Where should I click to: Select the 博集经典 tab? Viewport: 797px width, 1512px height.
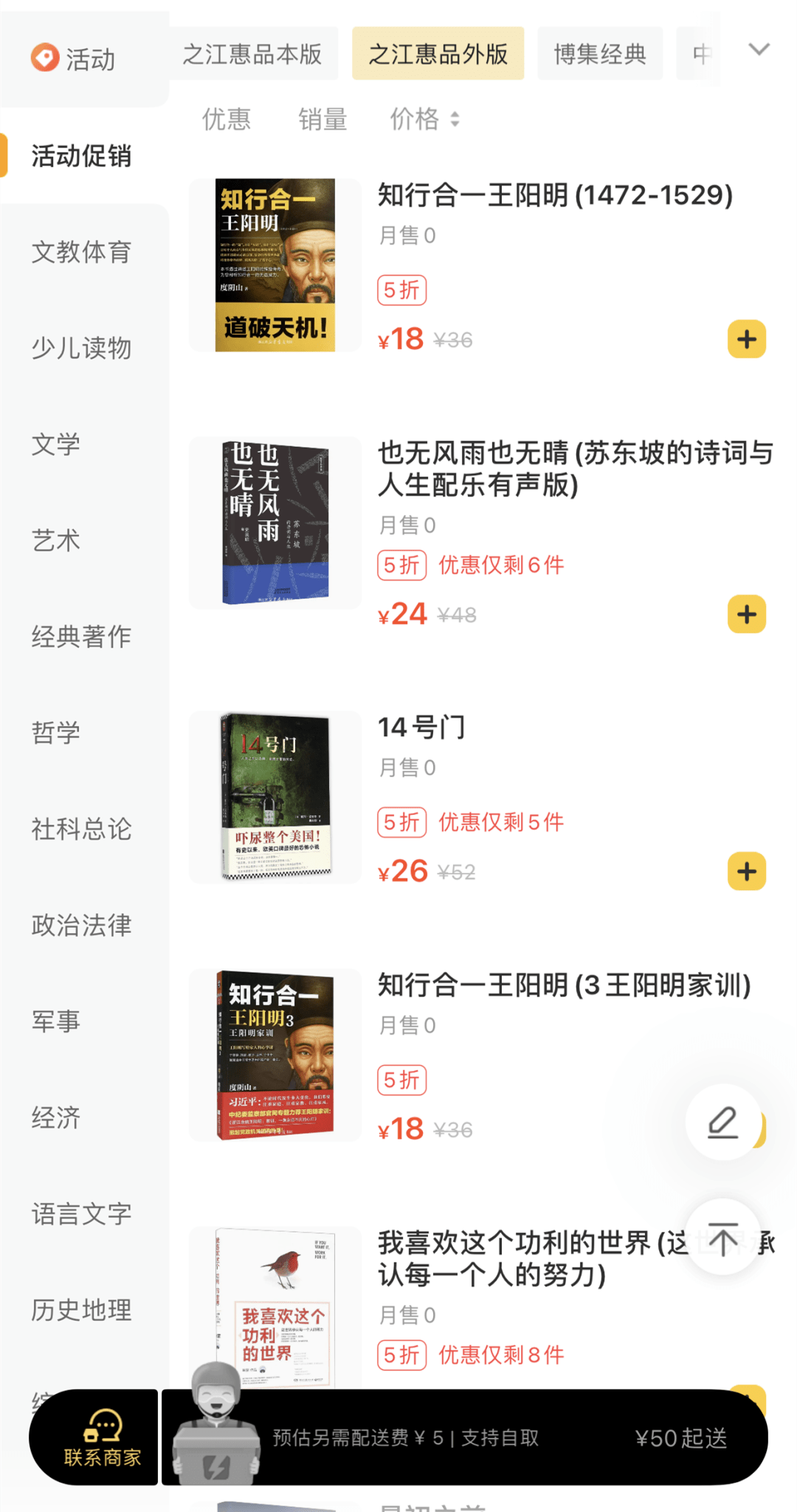pos(599,54)
